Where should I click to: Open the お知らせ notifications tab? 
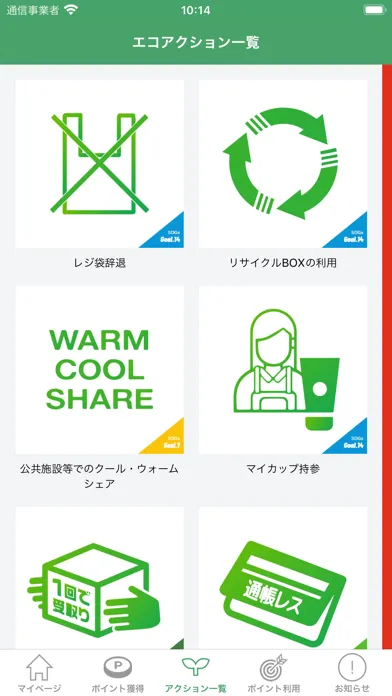point(352,673)
